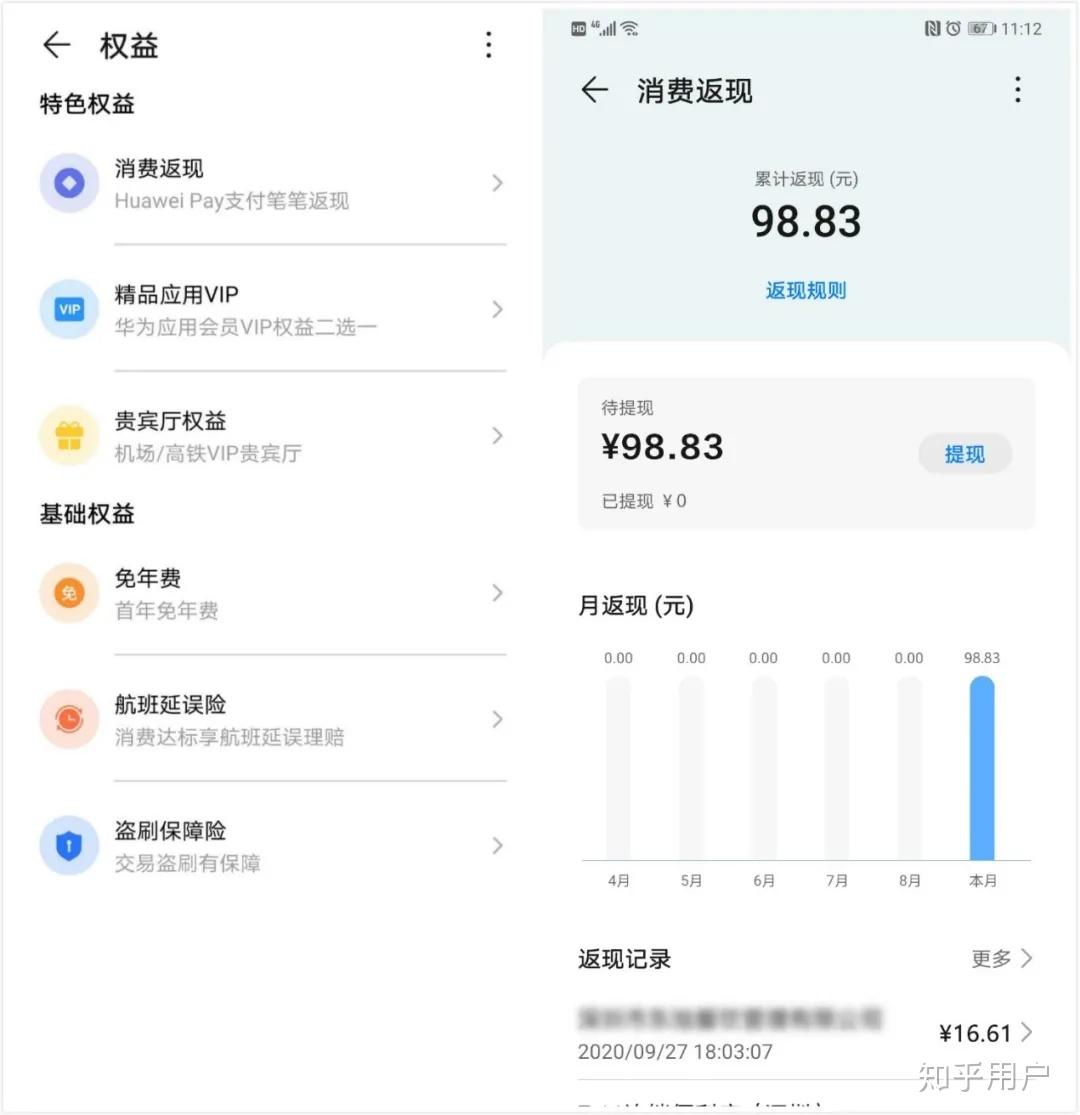Open the three-dot menu on 消费返现 page
The image size is (1080, 1115).
[x=1017, y=90]
